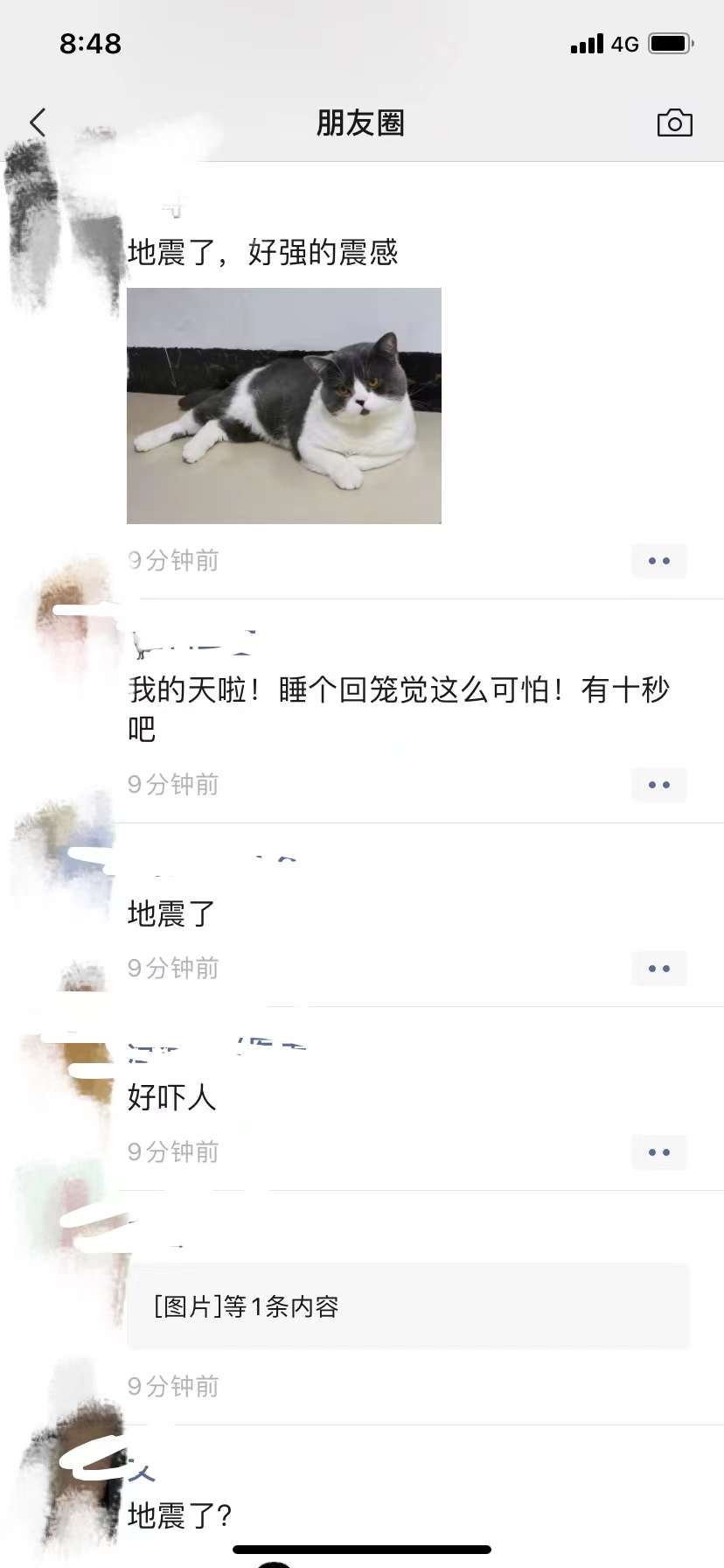
Task: Open the two-dot menu on the '好吓人' post
Action: tap(658, 1152)
